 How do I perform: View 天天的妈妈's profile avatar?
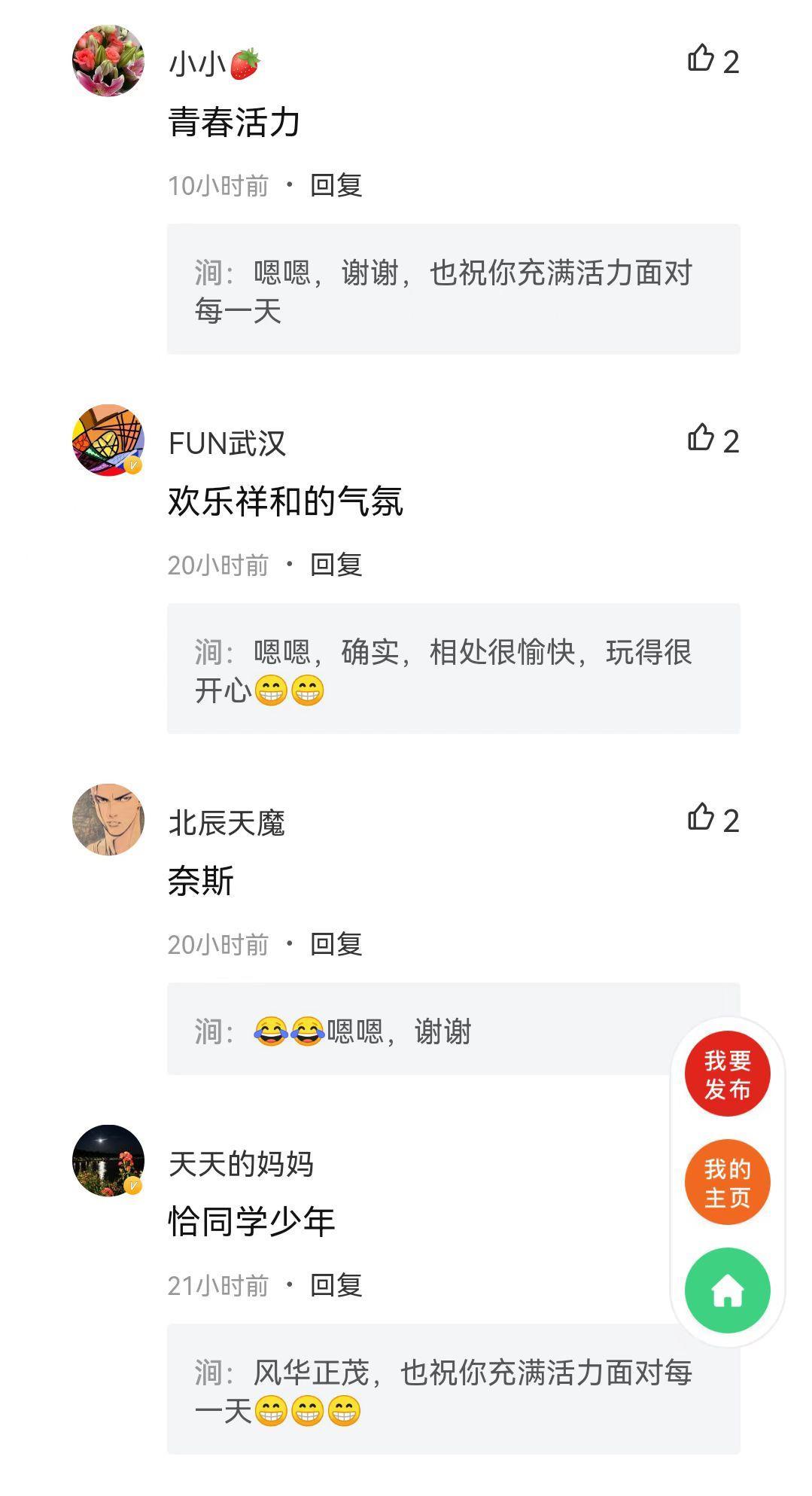pos(108,1161)
